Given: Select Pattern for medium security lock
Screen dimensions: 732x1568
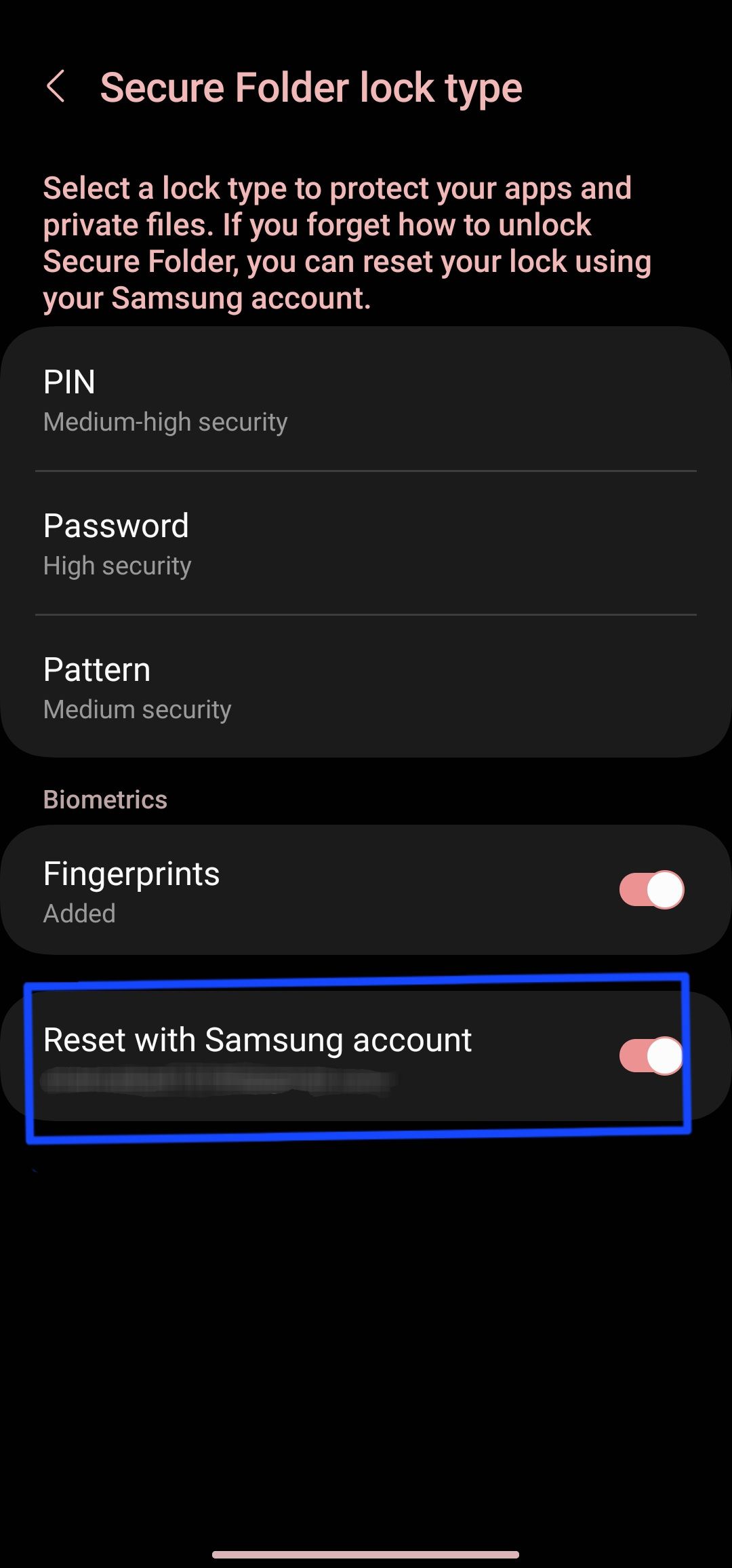Looking at the screenshot, I should (96, 669).
